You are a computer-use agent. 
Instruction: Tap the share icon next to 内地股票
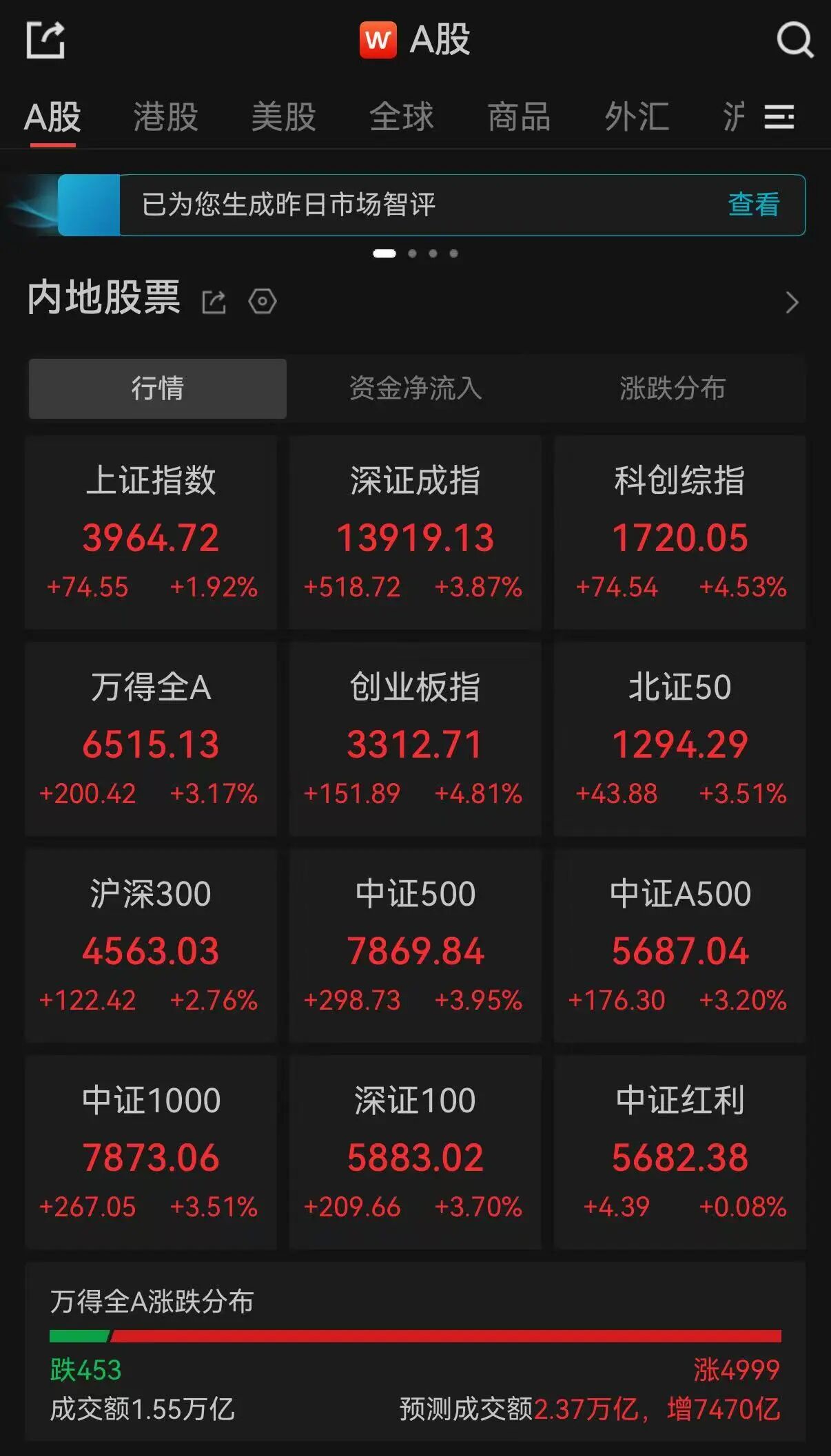point(214,302)
